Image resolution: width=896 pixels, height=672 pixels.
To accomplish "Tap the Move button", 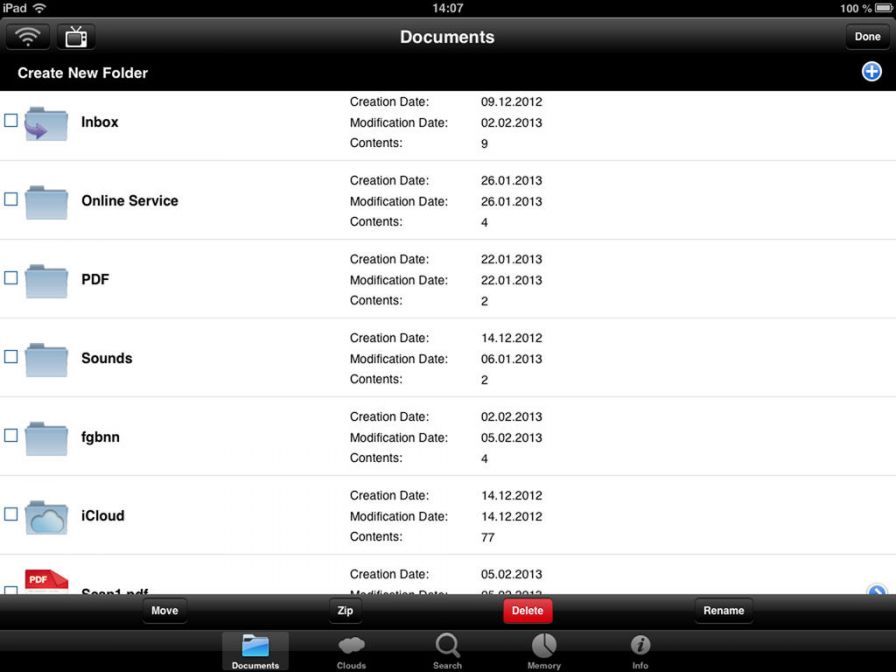I will click(x=164, y=610).
